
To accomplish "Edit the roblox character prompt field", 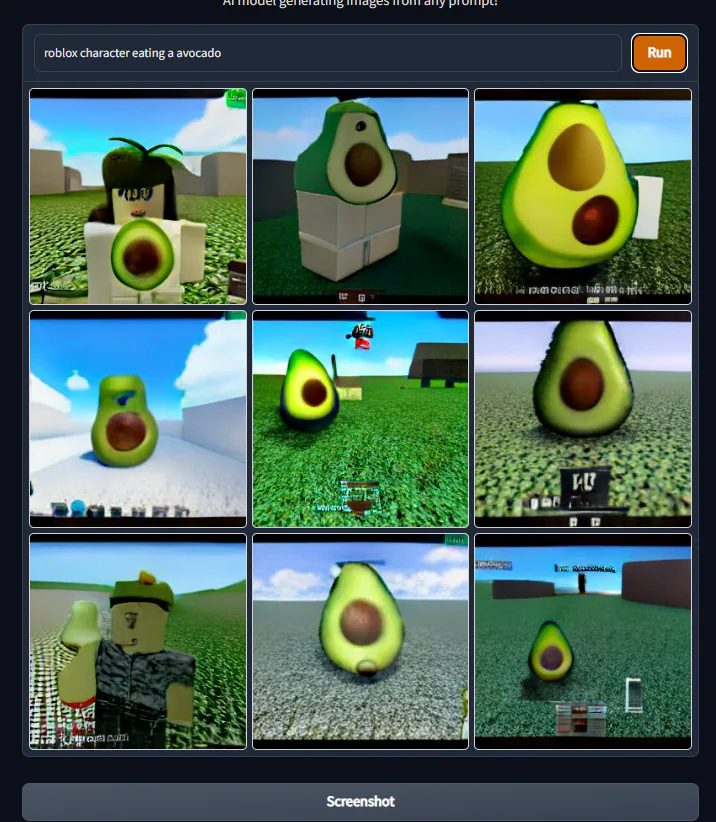I will click(328, 53).
